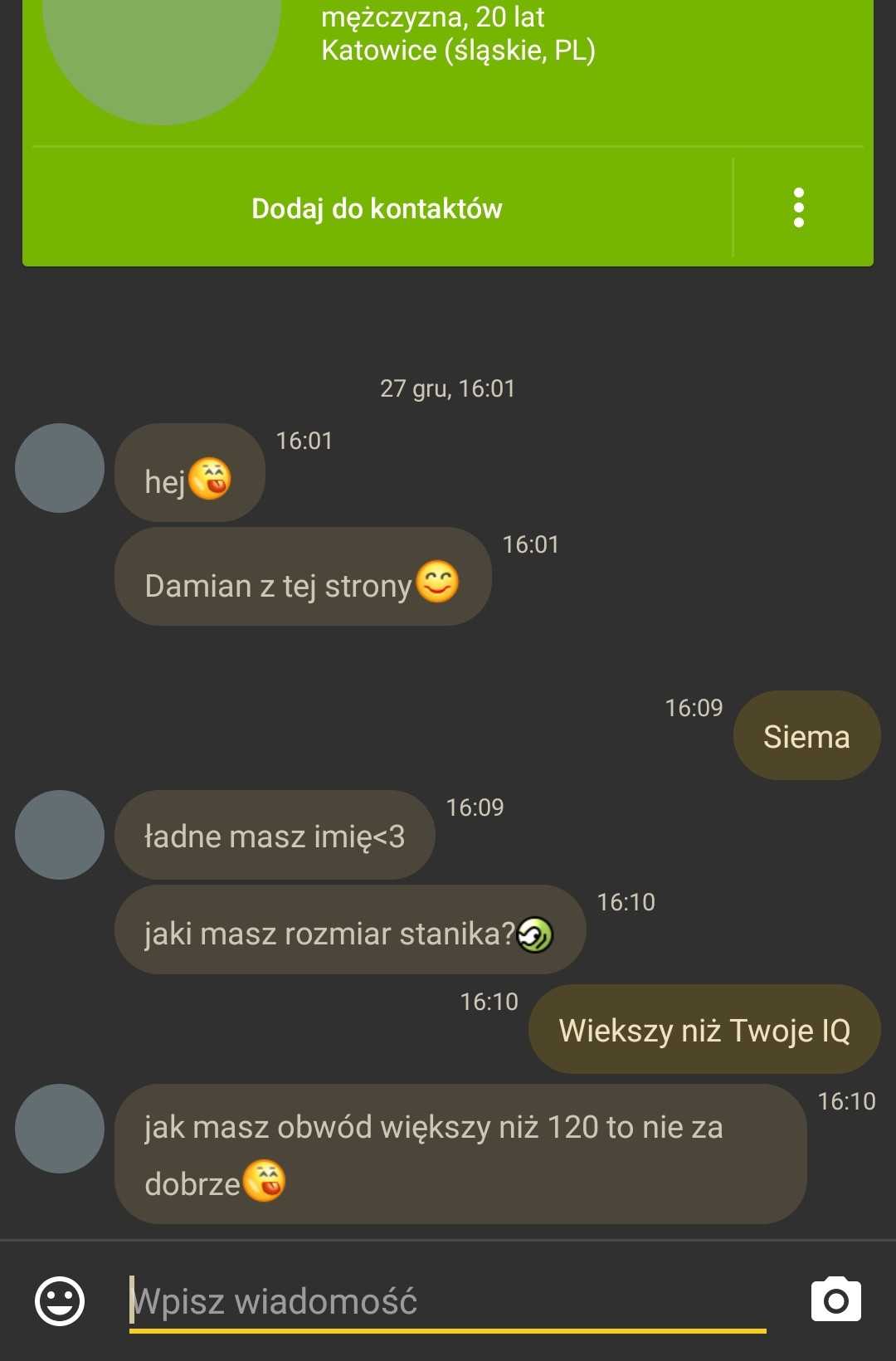Image resolution: width=896 pixels, height=1361 pixels.
Task: Tap sender avatar next to "hej" message
Action: [x=60, y=468]
